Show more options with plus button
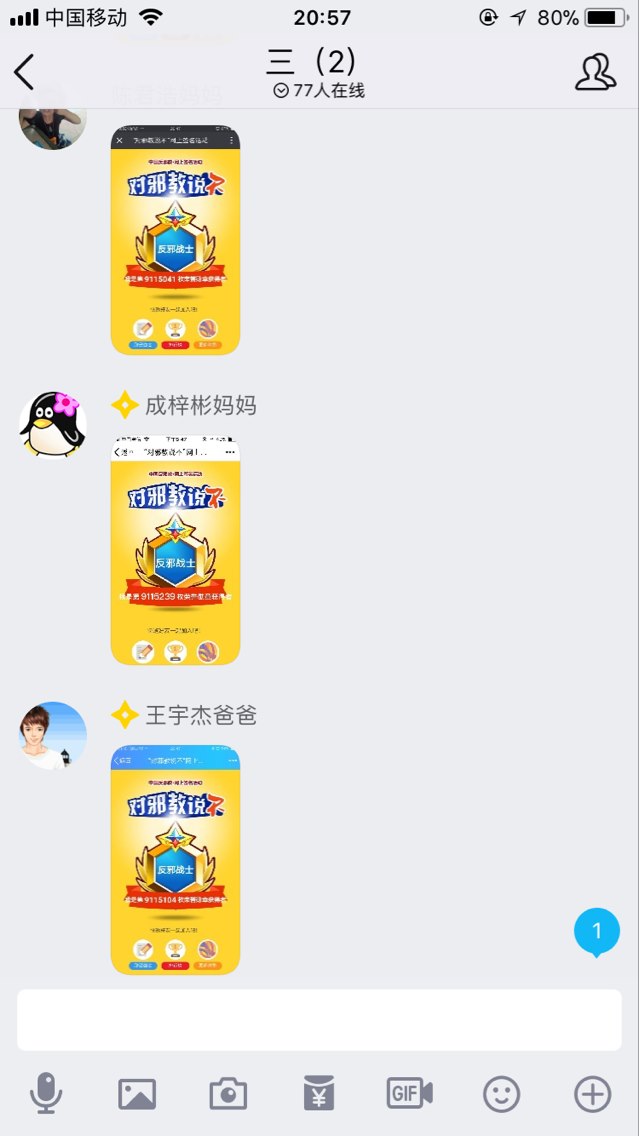 coord(592,1094)
